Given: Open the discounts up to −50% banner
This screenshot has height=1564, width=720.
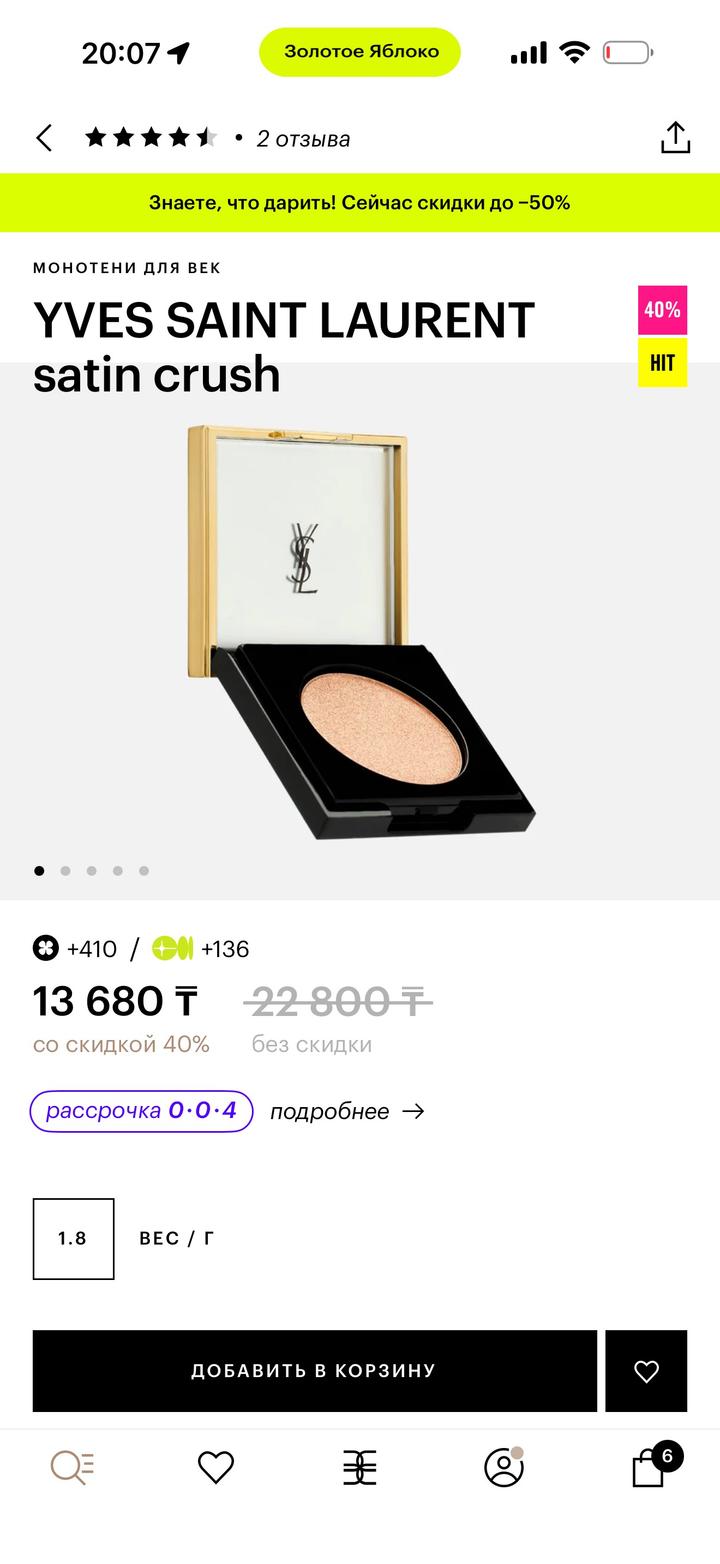Looking at the screenshot, I should [x=360, y=203].
